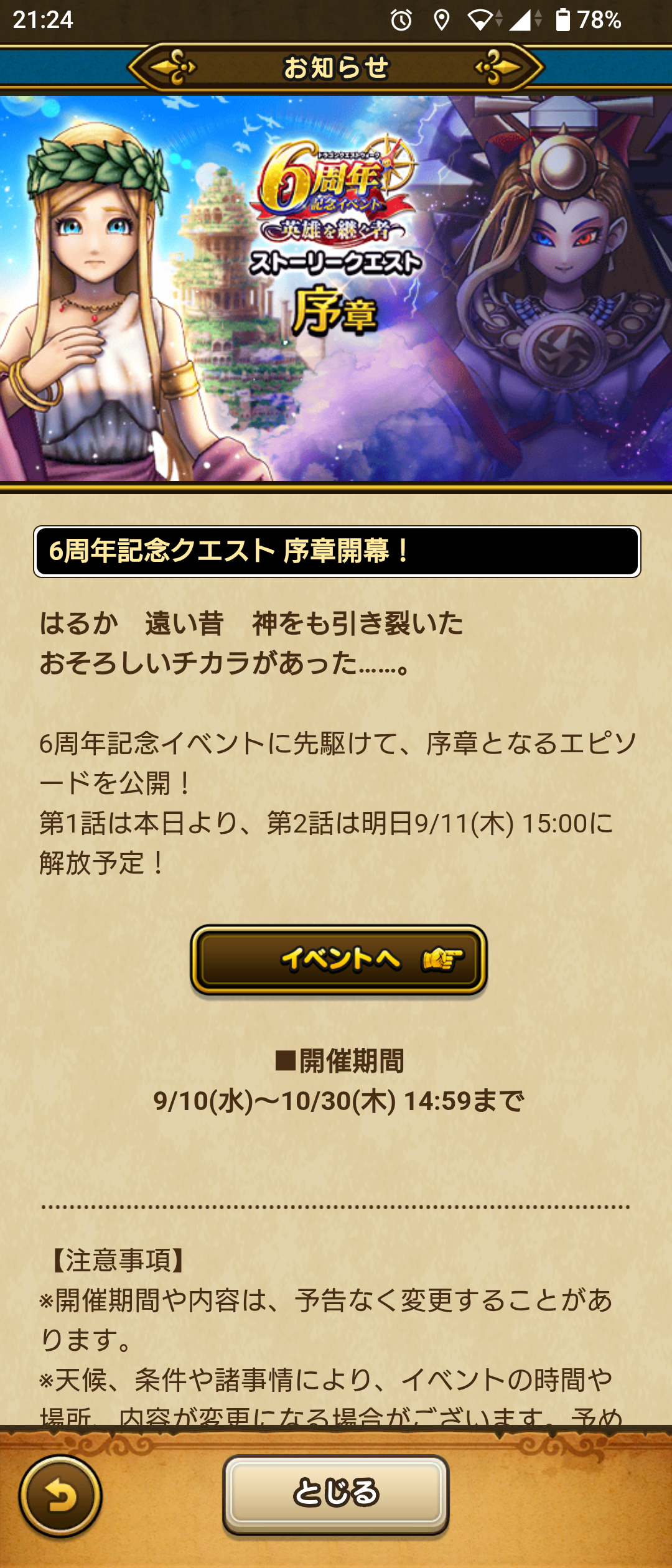Go back with the round arrow icon

pos(60,1496)
